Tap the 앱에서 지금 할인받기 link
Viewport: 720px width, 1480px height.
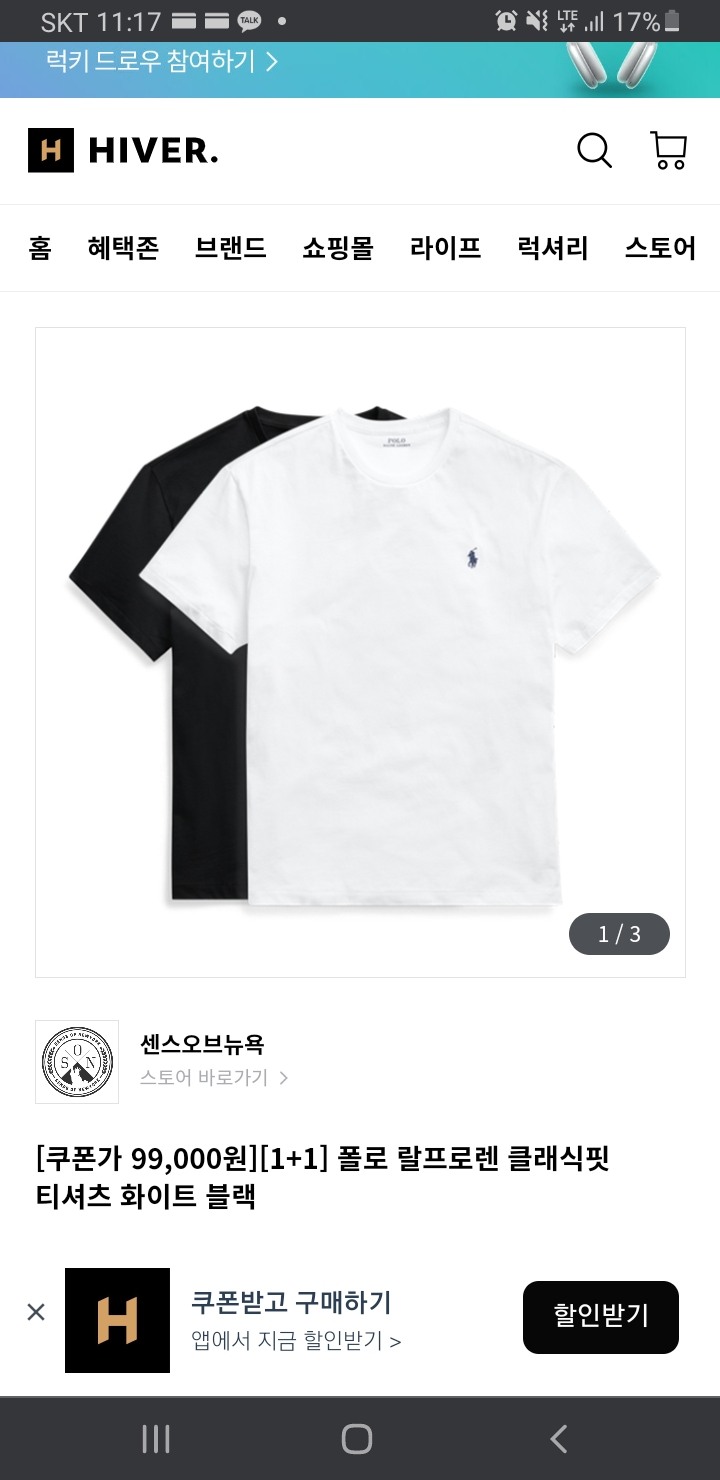point(296,1341)
